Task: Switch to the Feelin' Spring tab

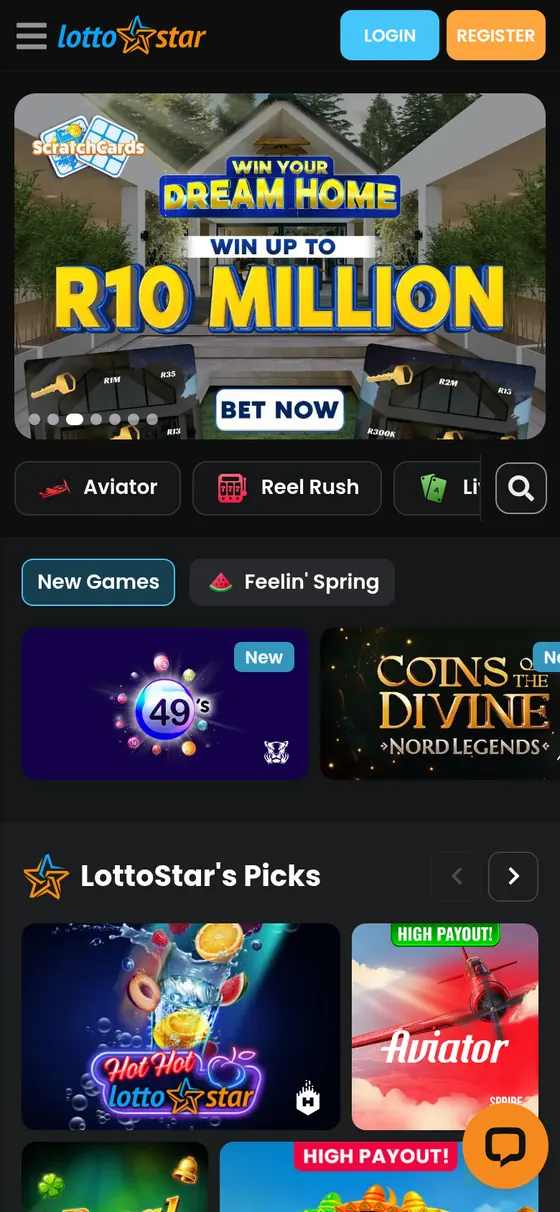Action: tap(292, 582)
